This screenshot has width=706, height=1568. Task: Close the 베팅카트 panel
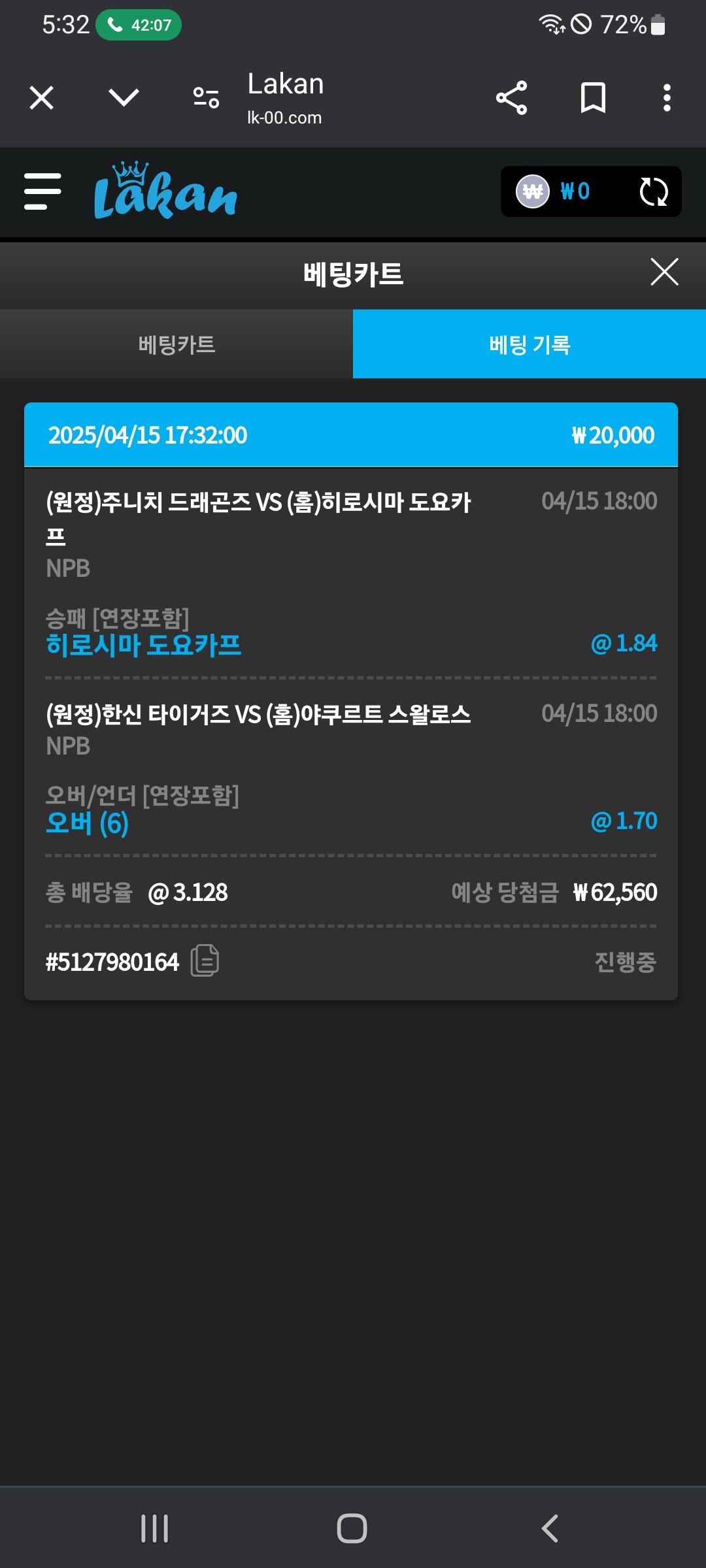point(664,272)
